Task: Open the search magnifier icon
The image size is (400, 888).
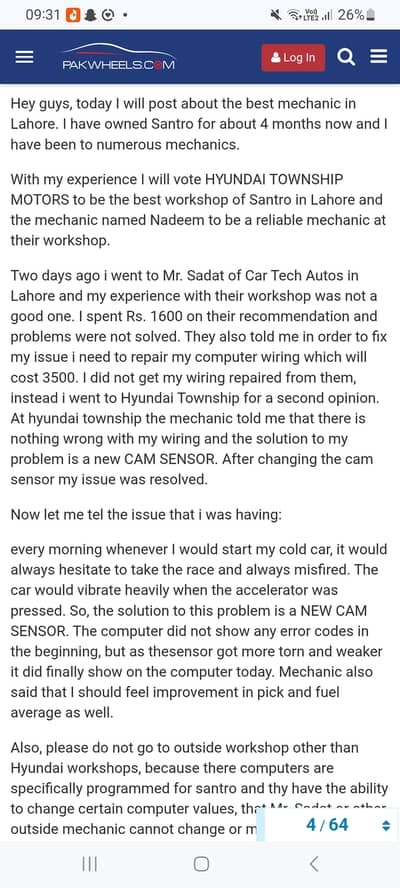Action: point(346,57)
